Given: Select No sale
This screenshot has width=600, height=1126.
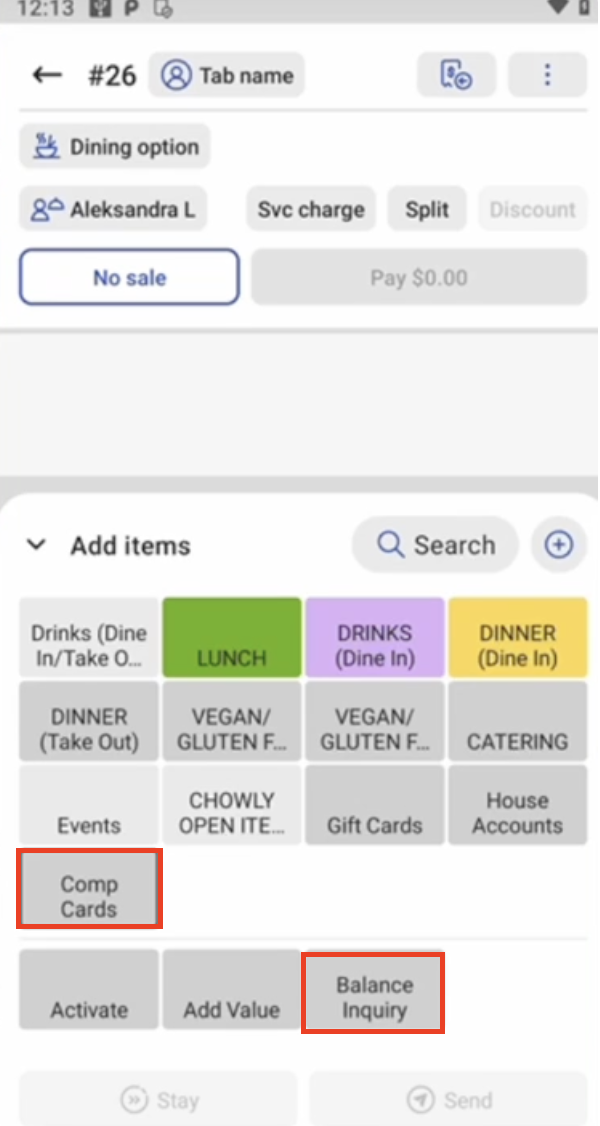Looking at the screenshot, I should 129,277.
